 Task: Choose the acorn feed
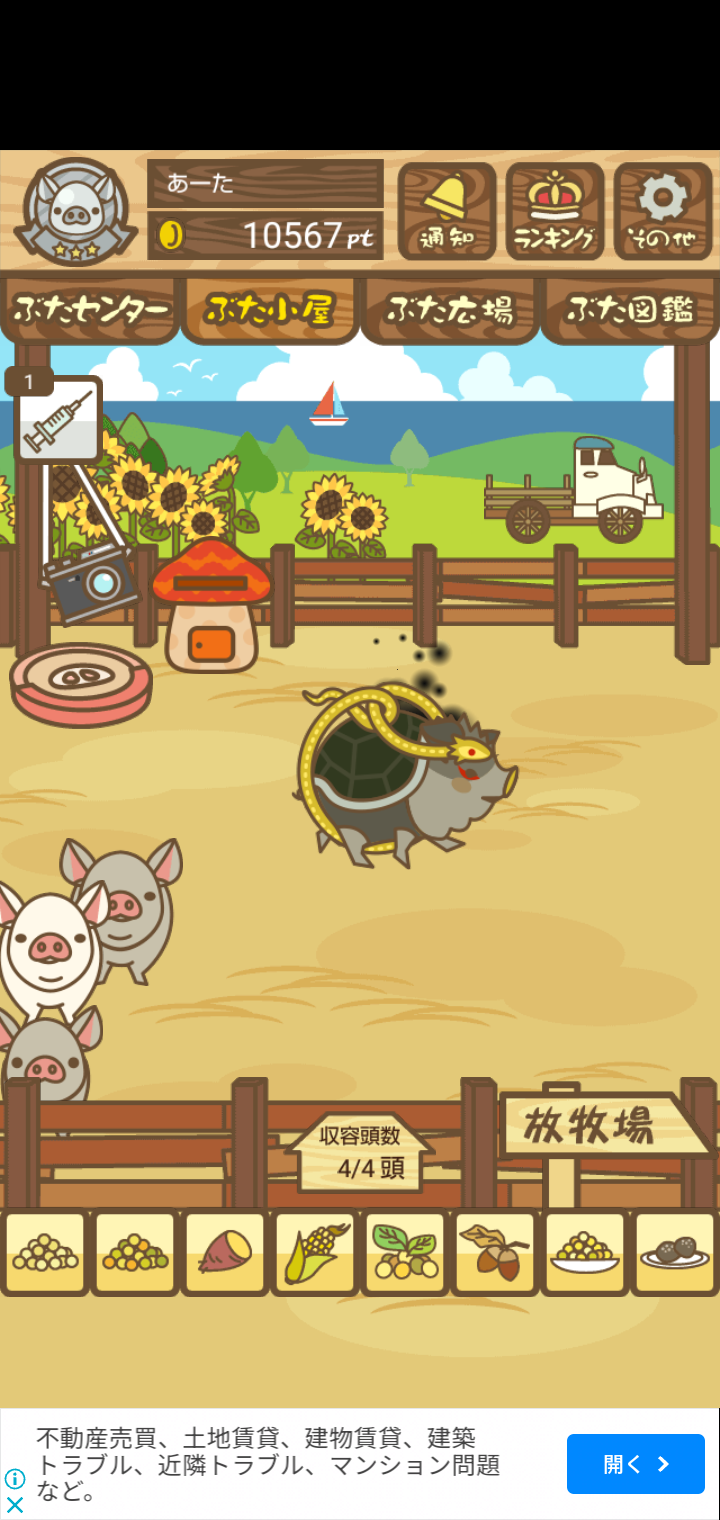495,1253
